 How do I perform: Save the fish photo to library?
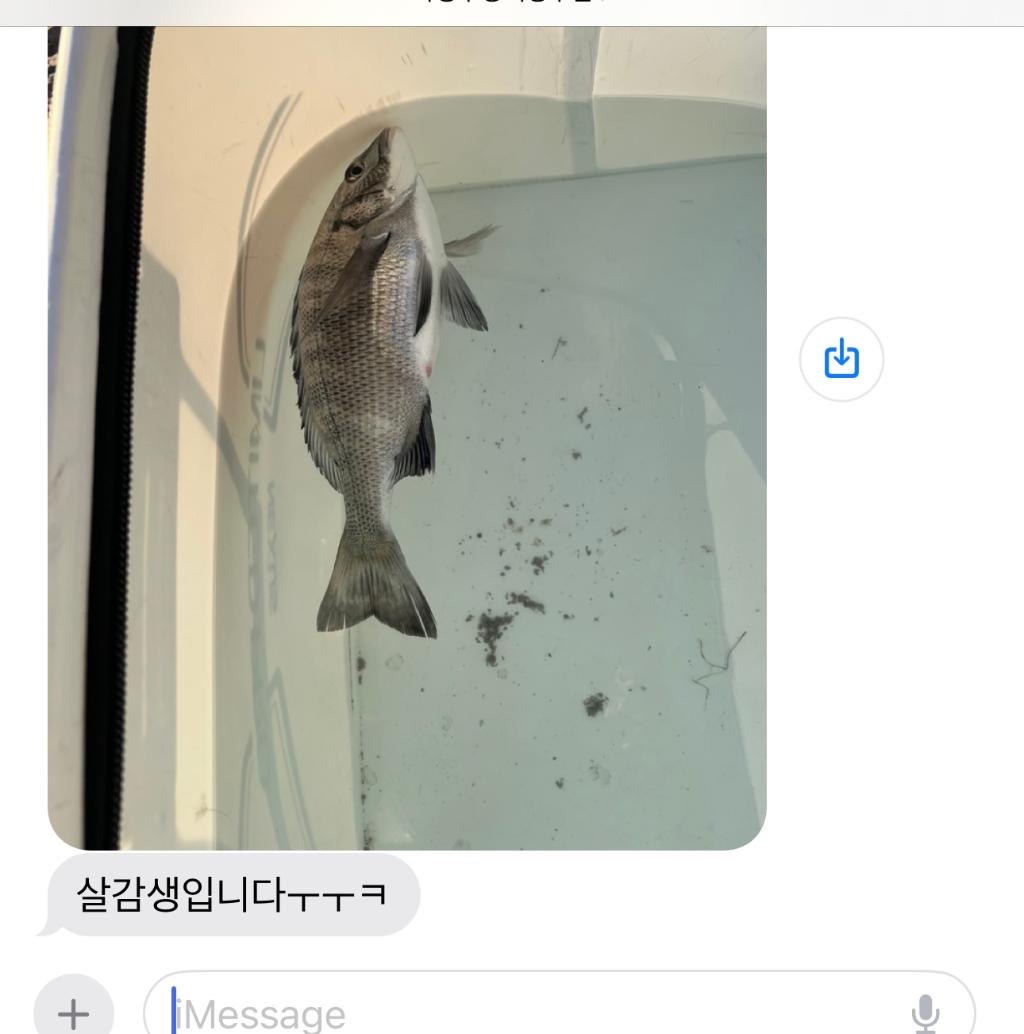(841, 359)
